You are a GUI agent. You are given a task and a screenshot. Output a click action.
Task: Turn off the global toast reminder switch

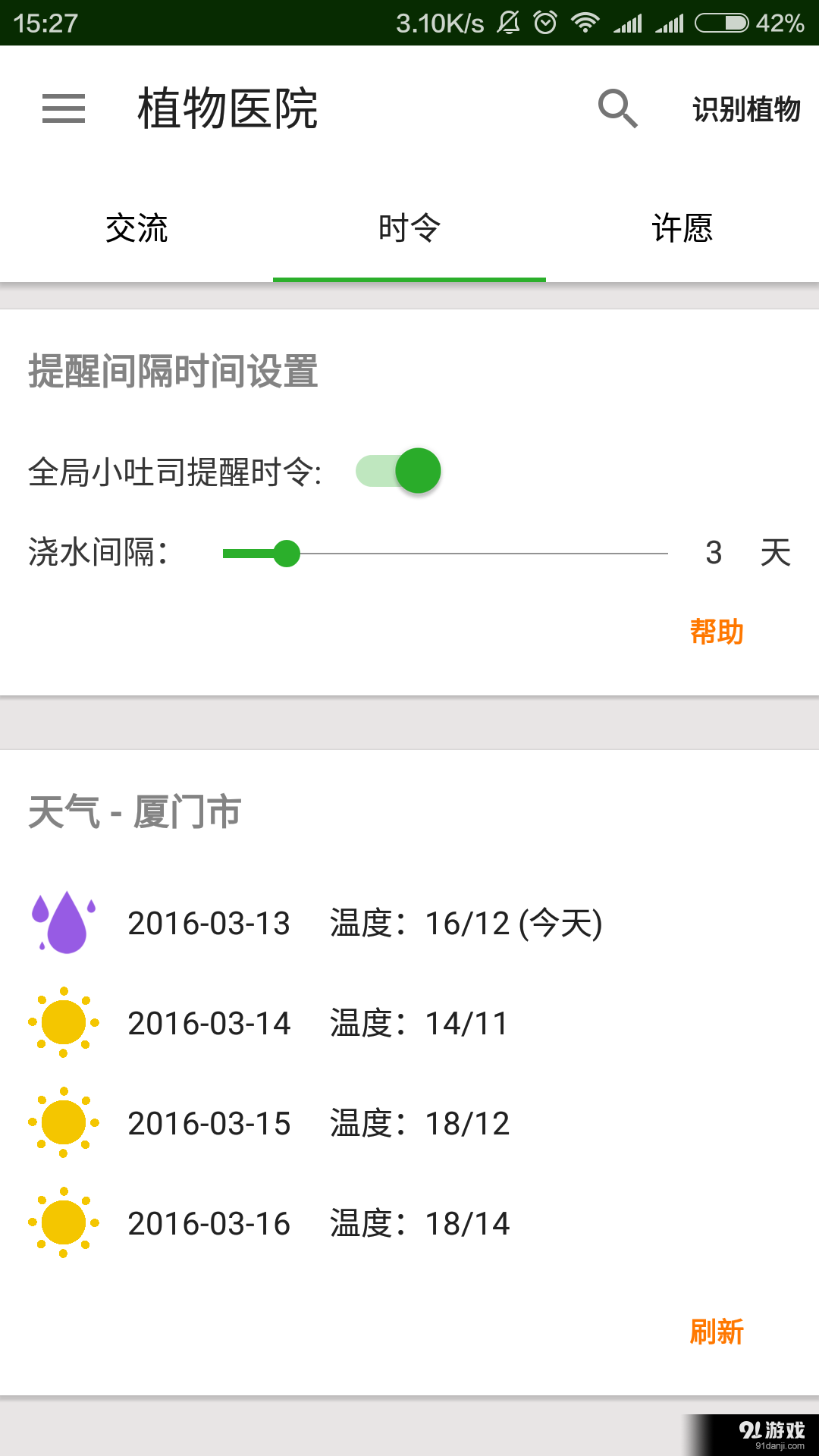[x=399, y=471]
